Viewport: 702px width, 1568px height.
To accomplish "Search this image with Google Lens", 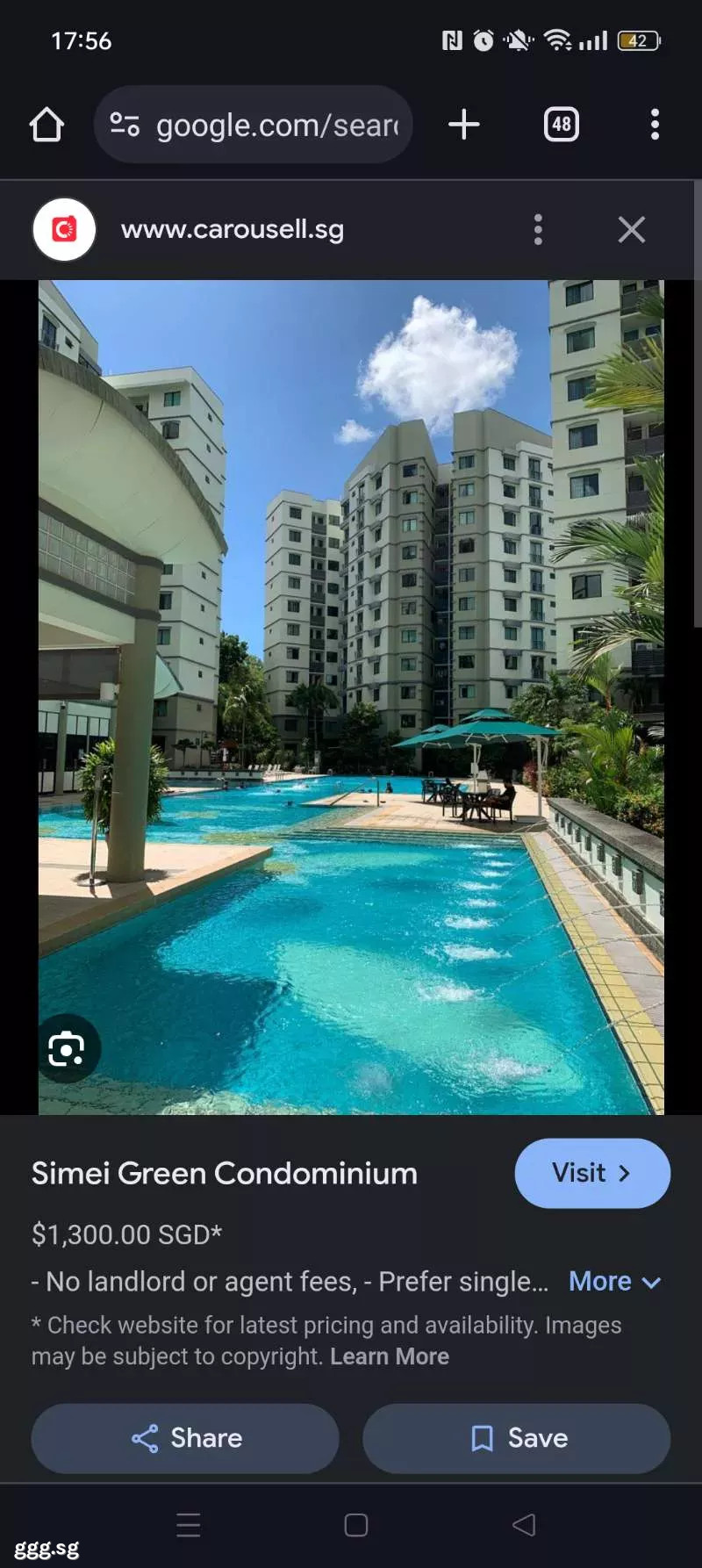I will [67, 1049].
